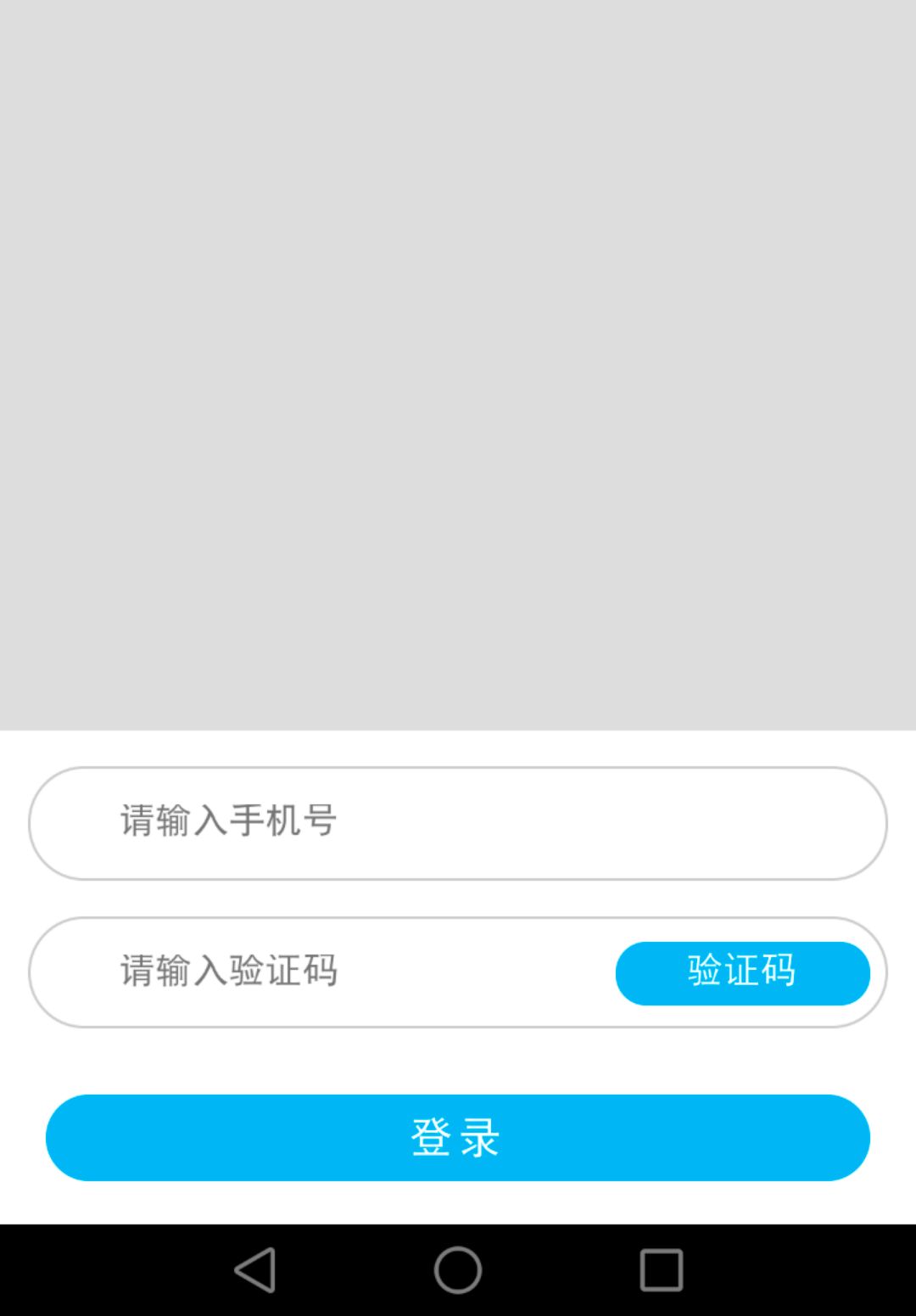Click the empty image placeholder at top

(x=458, y=365)
